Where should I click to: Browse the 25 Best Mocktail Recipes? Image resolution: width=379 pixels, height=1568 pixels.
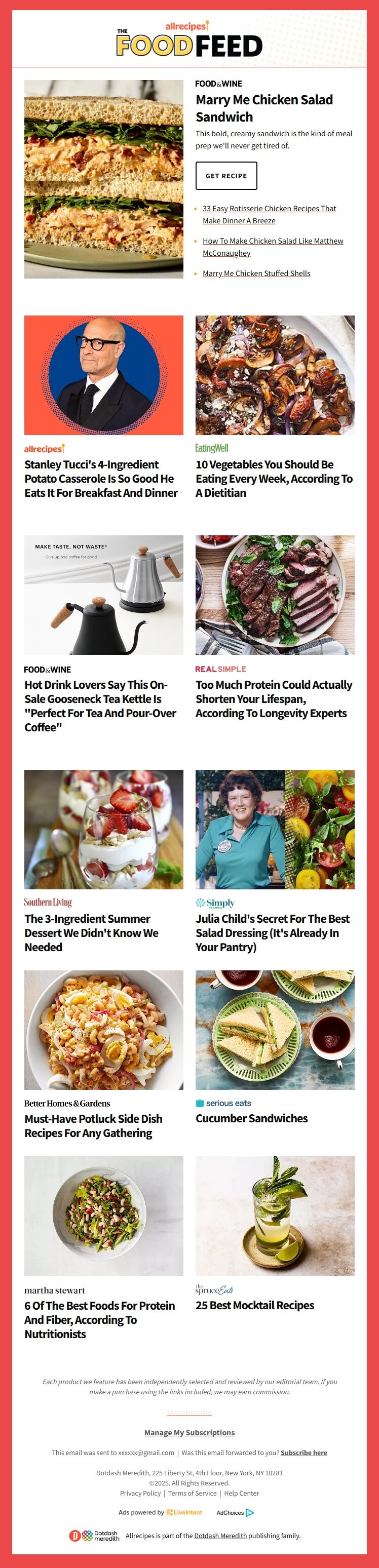[255, 1305]
